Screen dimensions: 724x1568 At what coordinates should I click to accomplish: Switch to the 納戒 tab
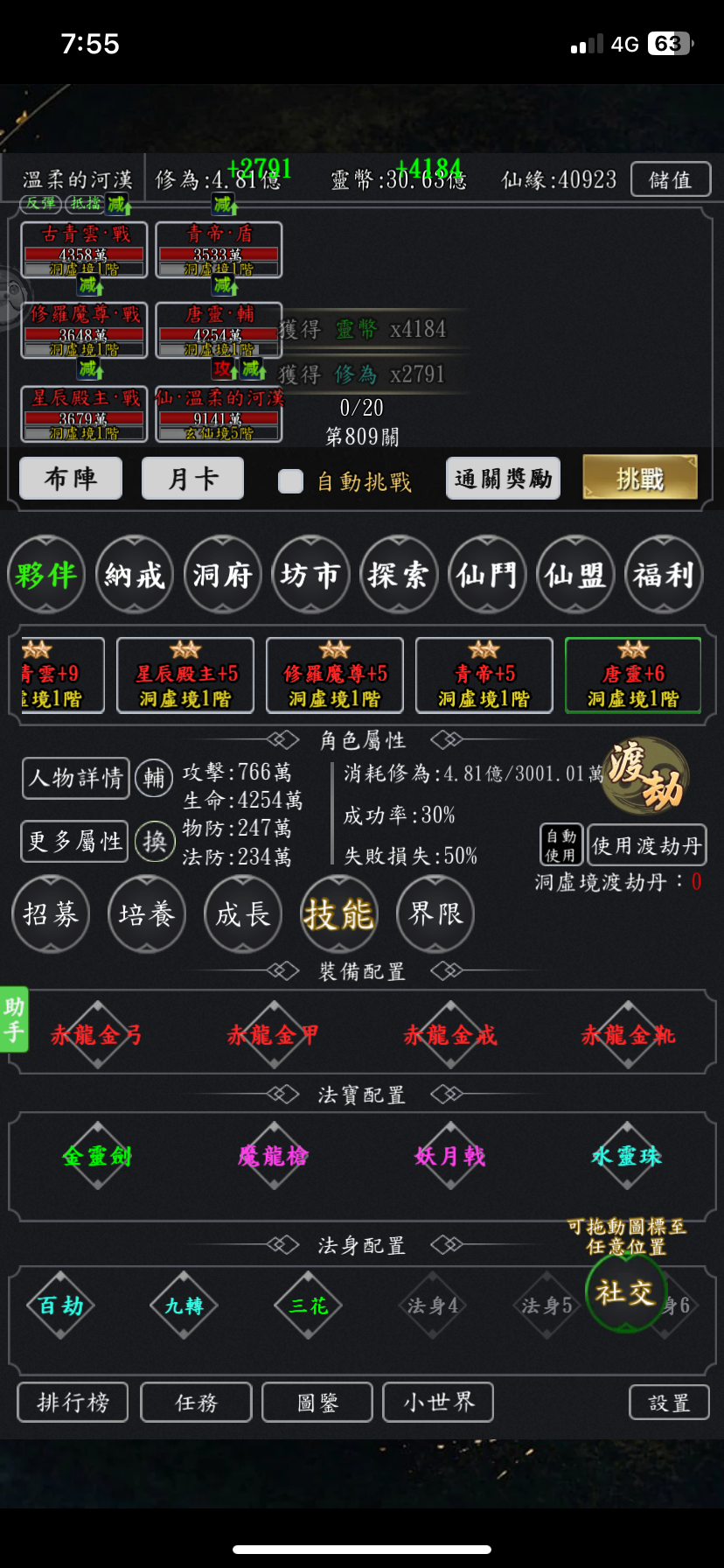click(135, 575)
